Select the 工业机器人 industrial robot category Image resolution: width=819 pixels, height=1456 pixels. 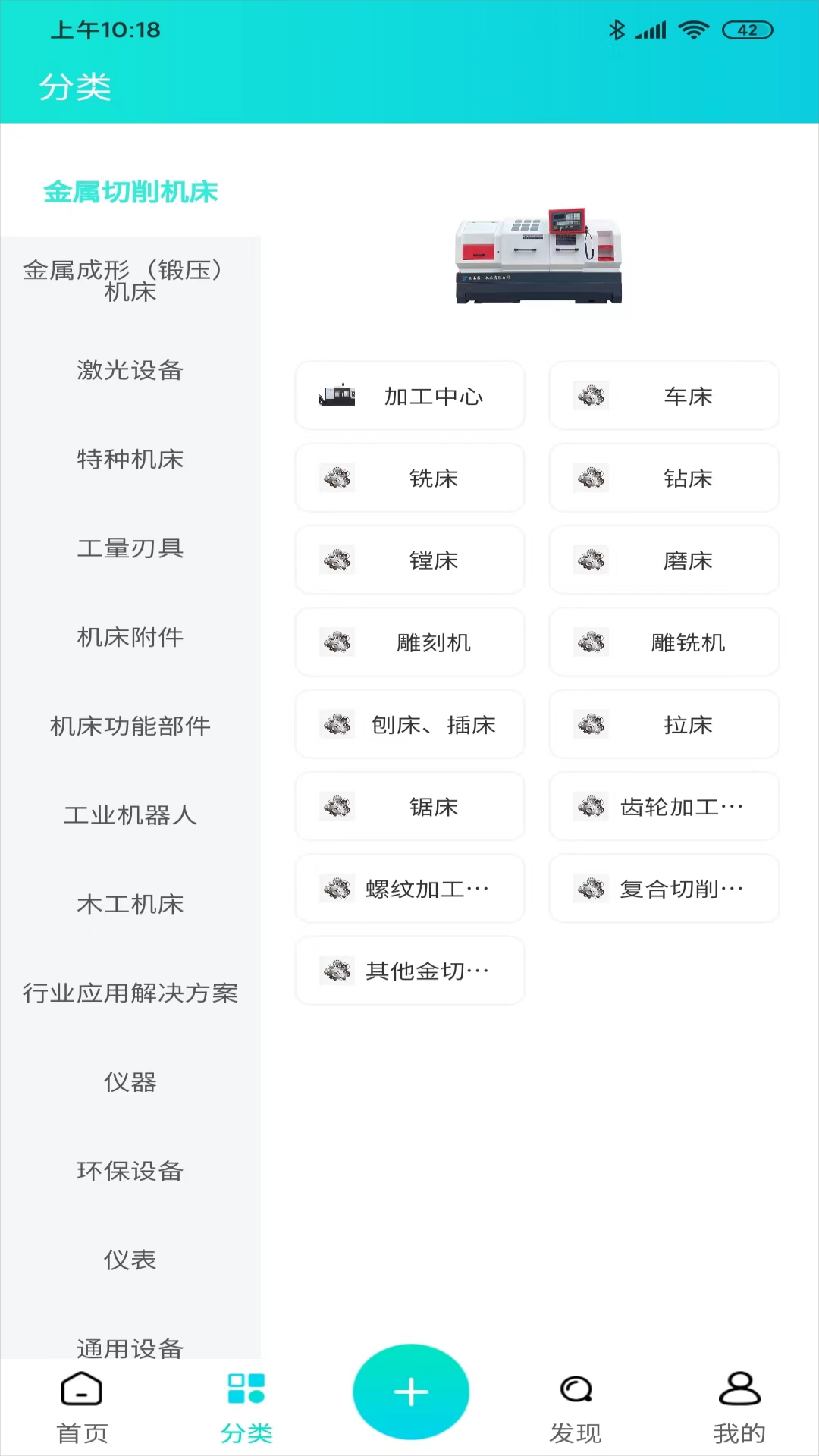pos(130,816)
